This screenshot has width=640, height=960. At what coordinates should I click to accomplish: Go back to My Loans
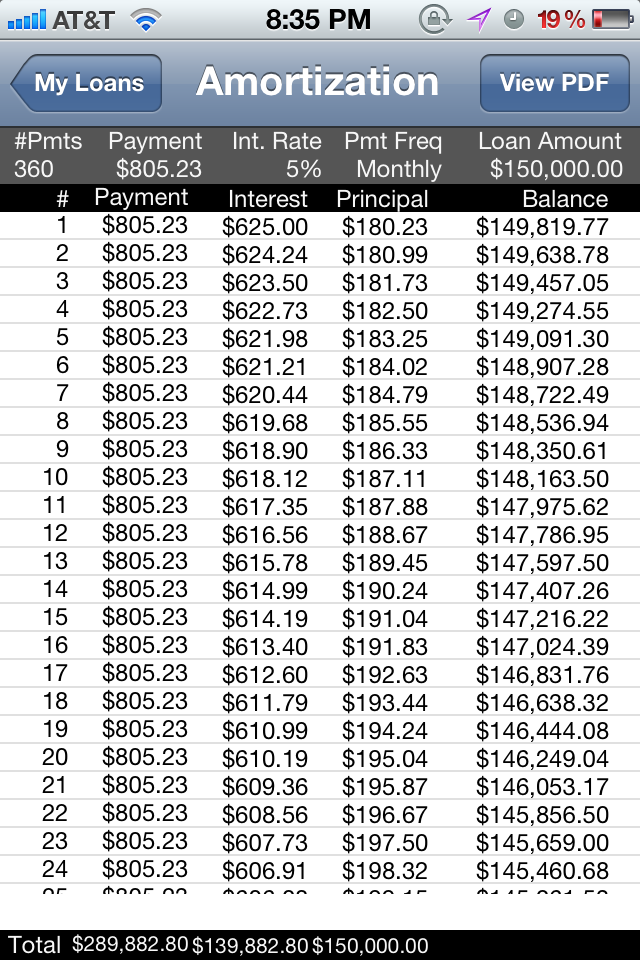coord(86,83)
